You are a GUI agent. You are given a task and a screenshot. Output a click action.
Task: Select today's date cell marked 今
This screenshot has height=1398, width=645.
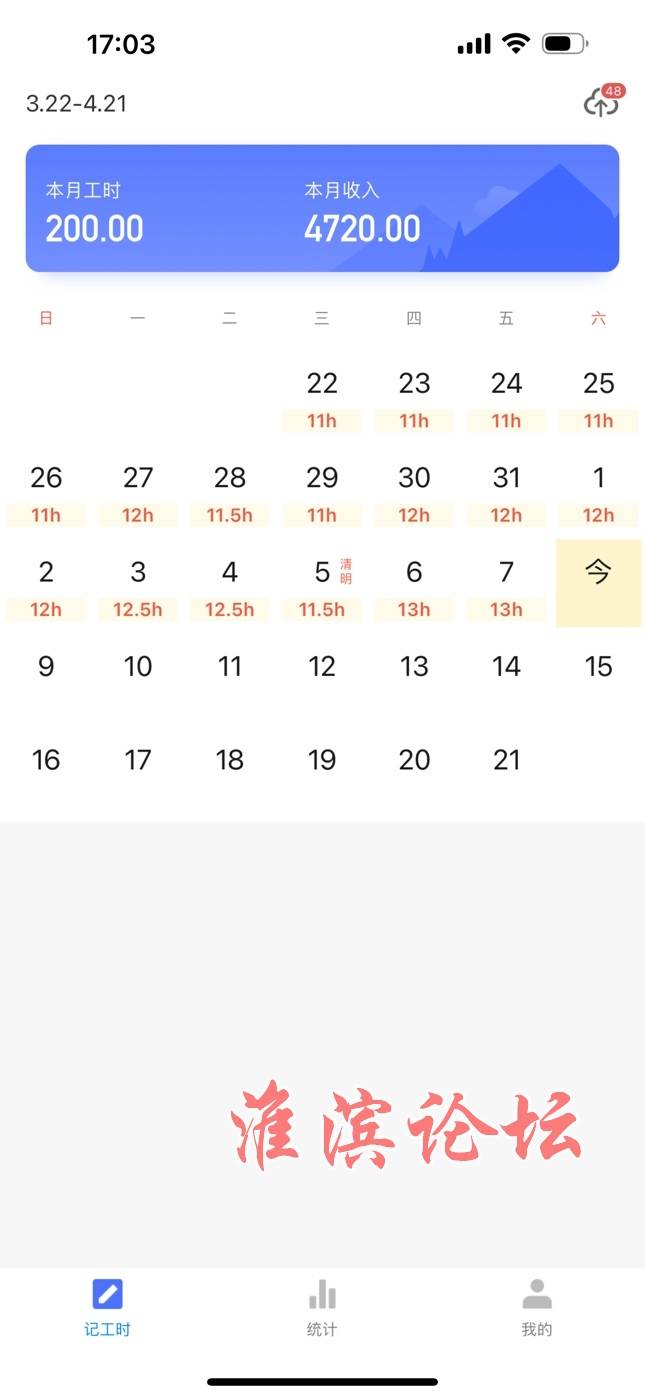(598, 583)
